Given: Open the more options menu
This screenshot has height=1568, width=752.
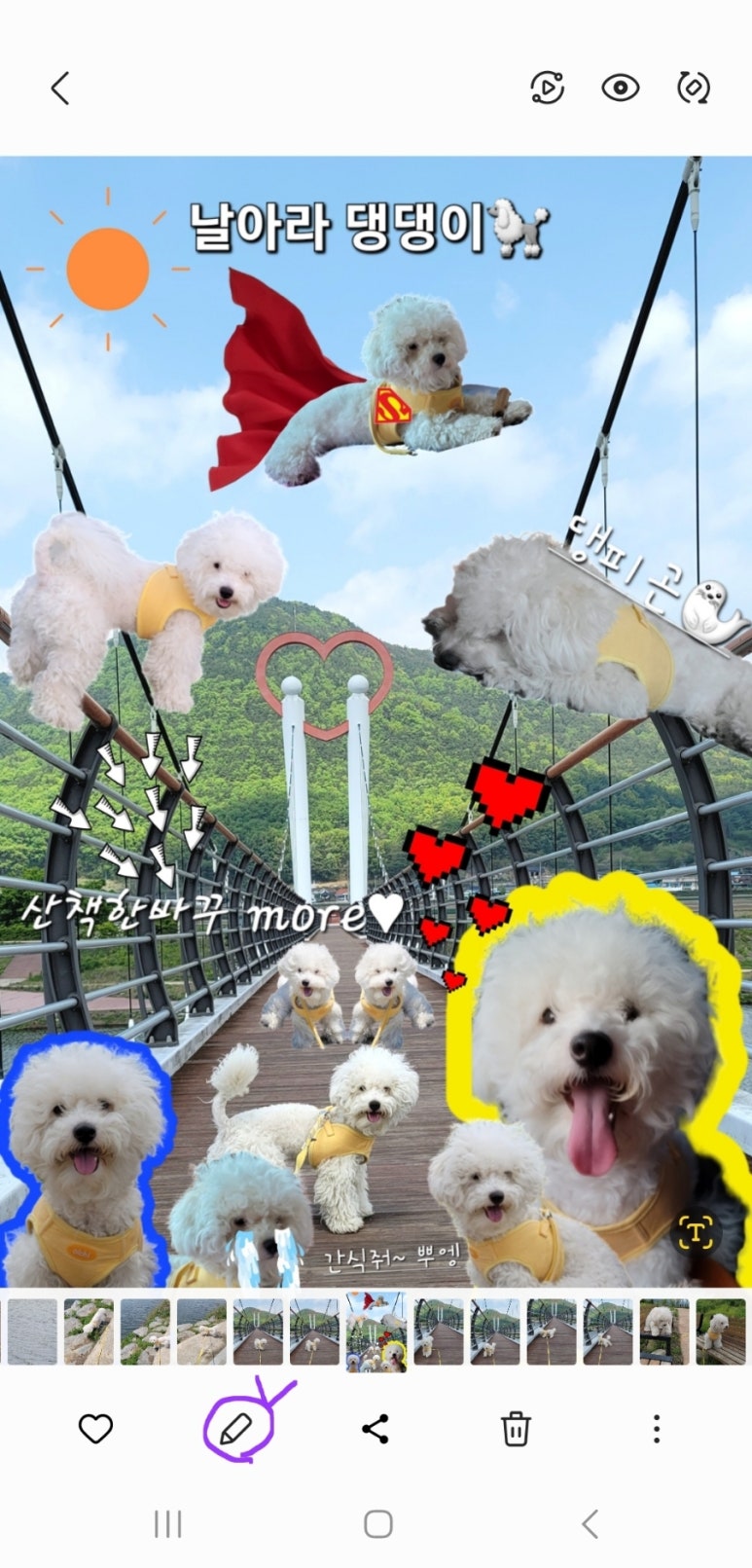Looking at the screenshot, I should coord(657,1429).
